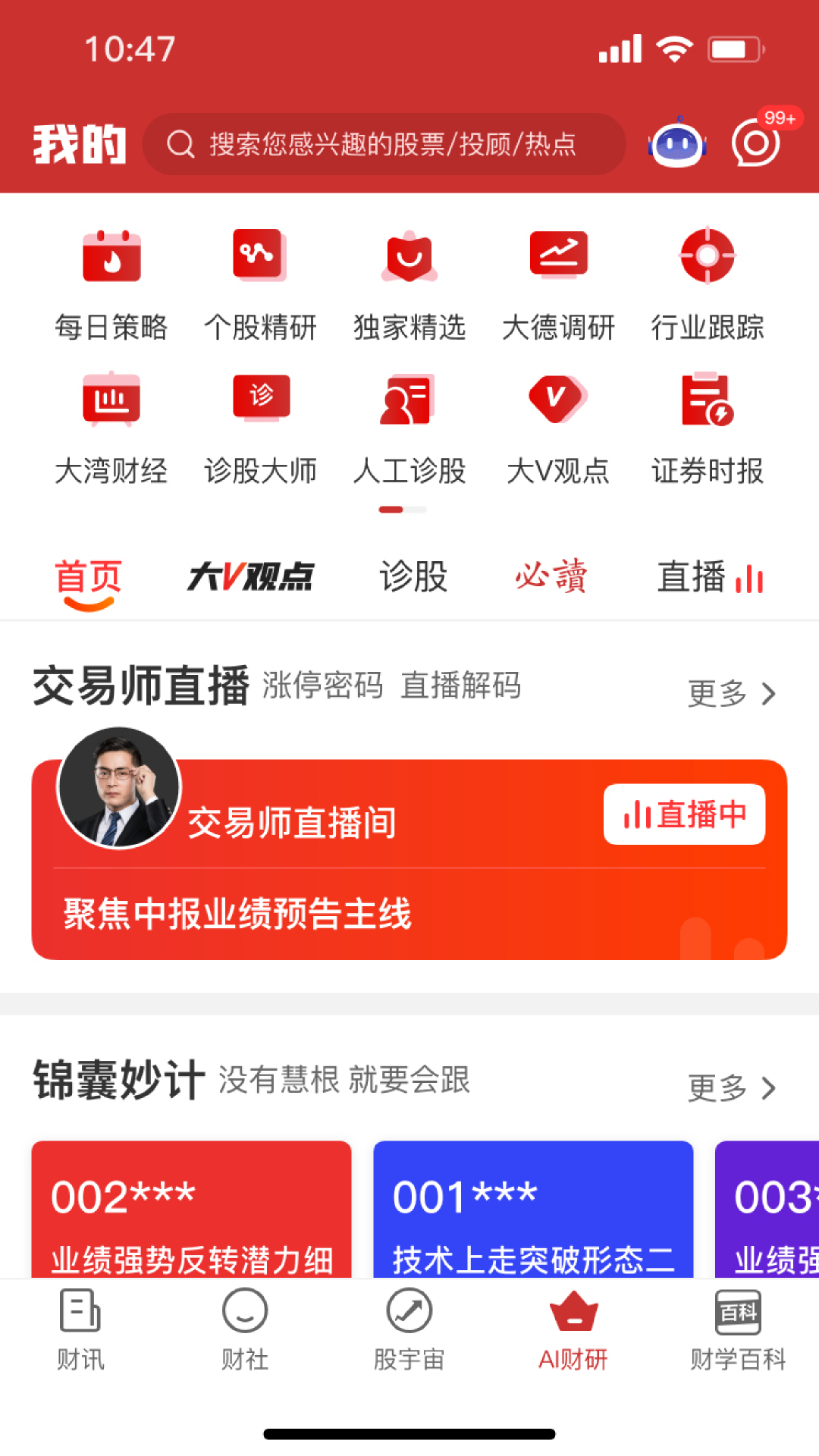Switch to the 必读 tab

[x=551, y=577]
